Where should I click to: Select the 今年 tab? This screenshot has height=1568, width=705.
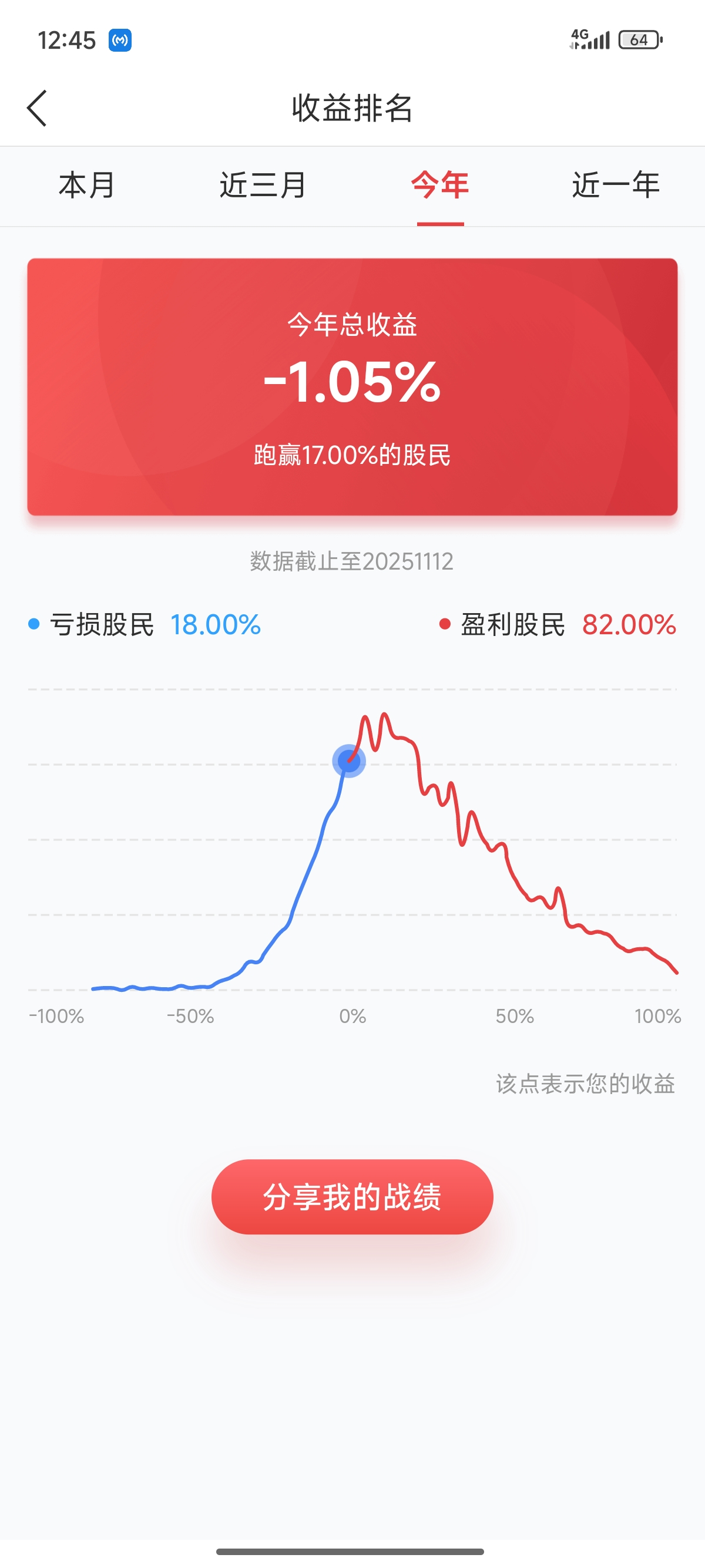point(439,185)
